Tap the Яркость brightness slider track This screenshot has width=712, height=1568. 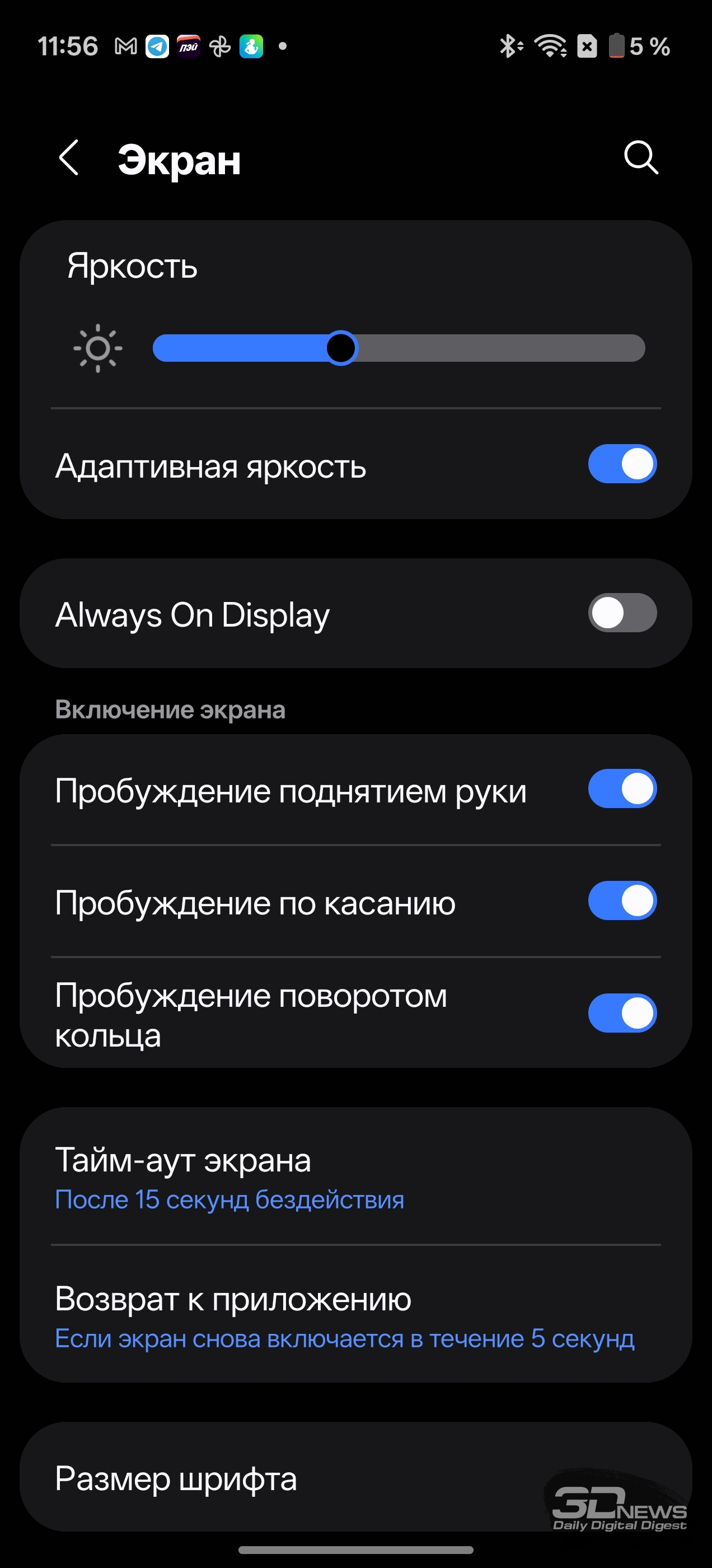(x=399, y=348)
